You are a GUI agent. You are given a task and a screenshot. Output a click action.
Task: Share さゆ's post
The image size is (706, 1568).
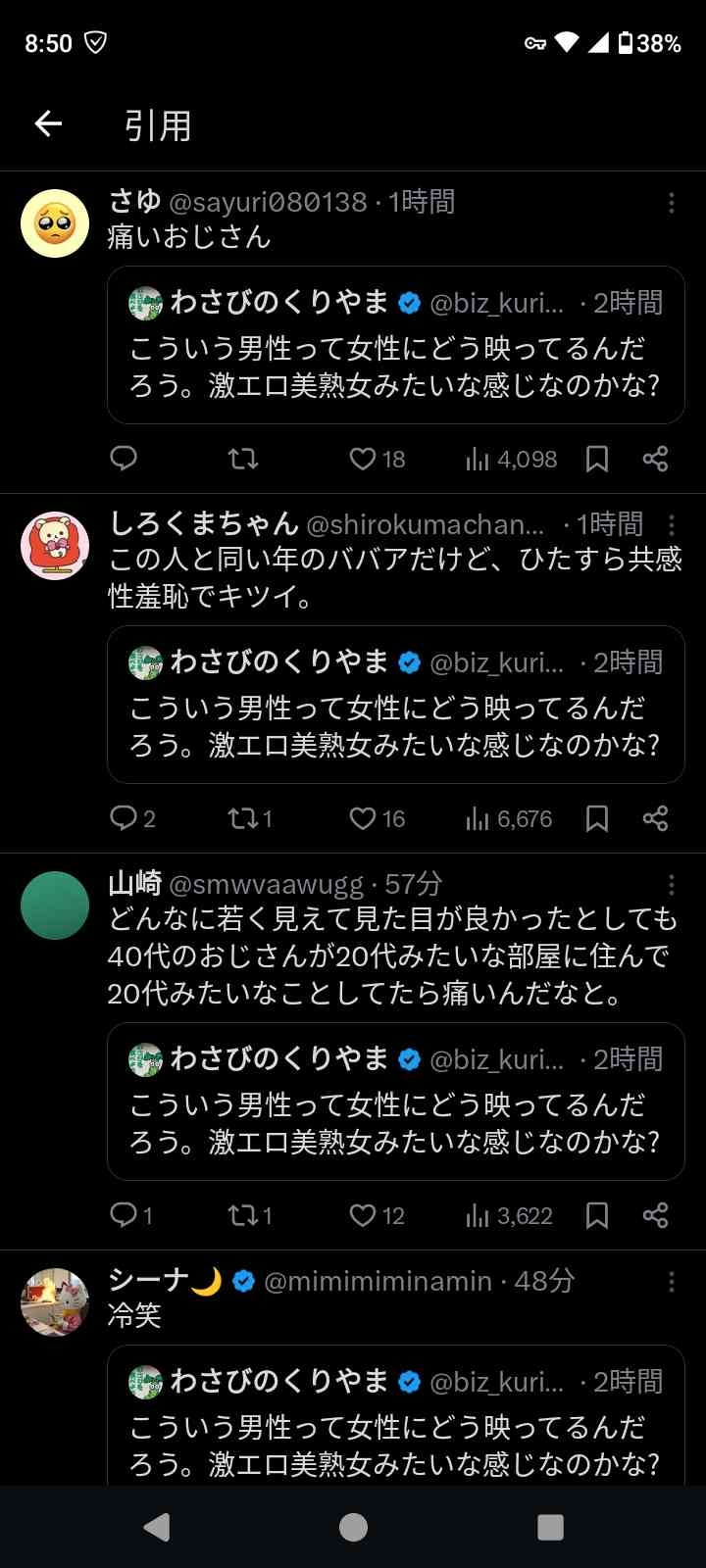(655, 459)
